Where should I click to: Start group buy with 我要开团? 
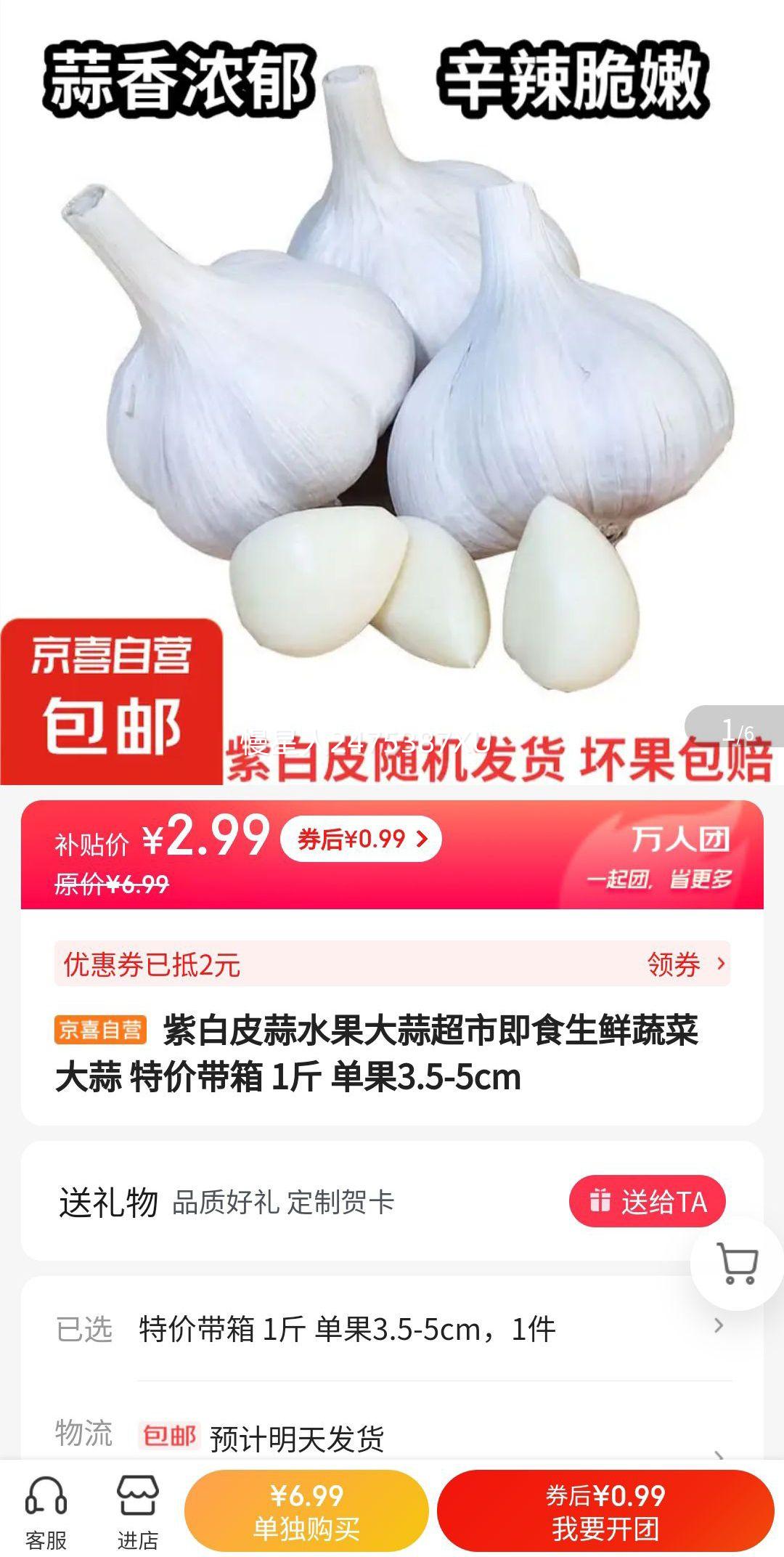605,1511
